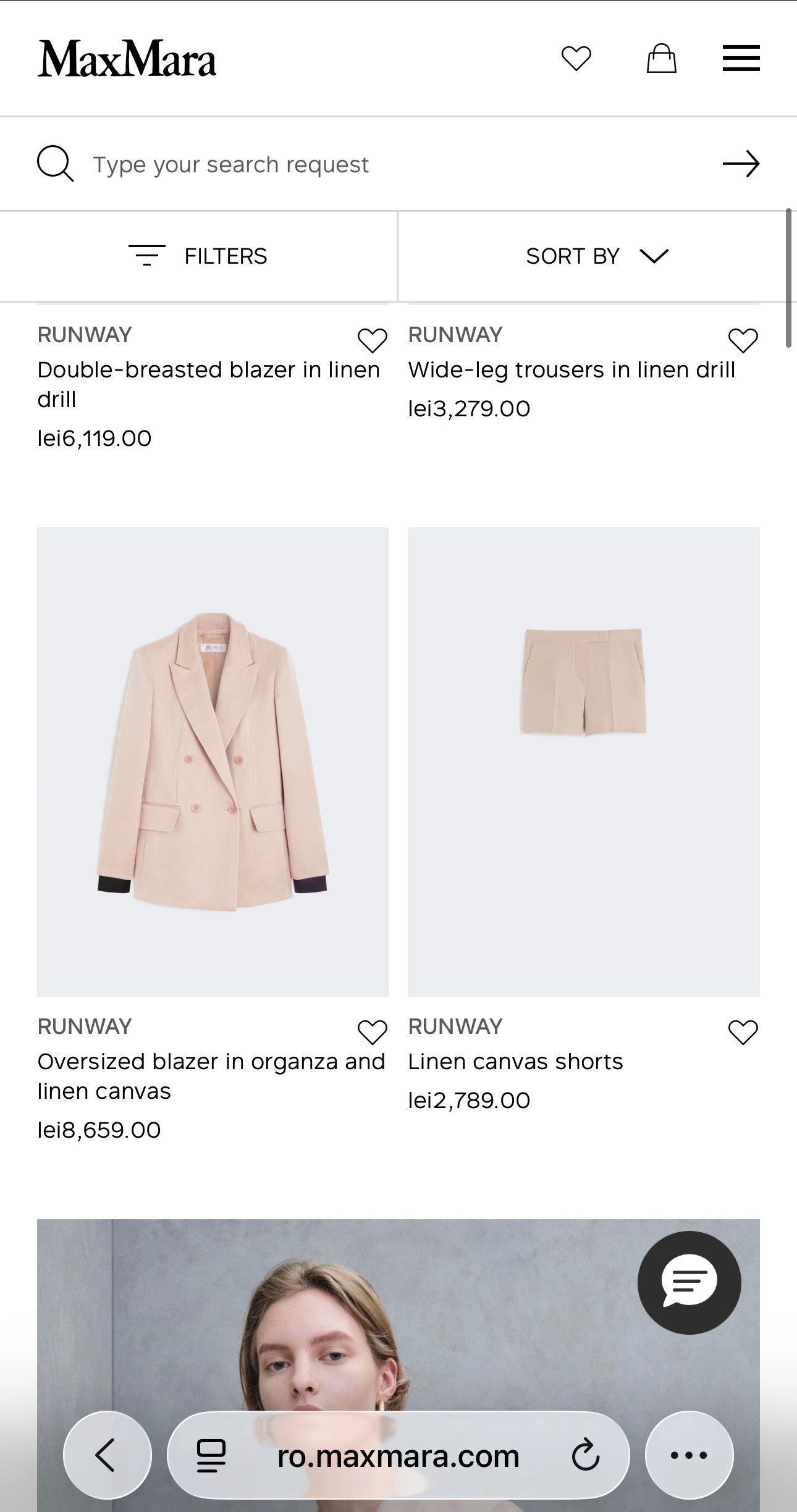Open the Oversized blazer in organza product image

213,761
